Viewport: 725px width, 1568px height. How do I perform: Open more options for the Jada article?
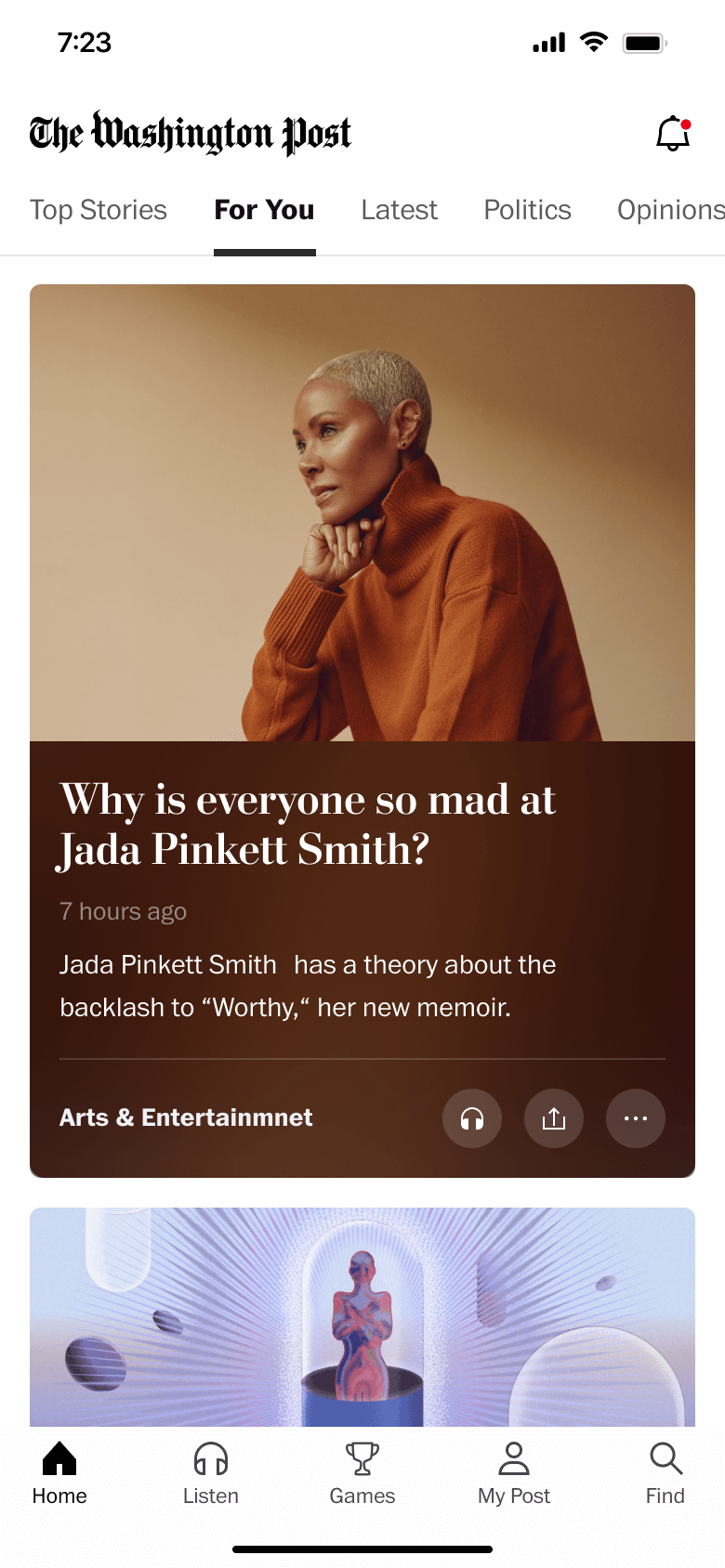[x=636, y=1118]
